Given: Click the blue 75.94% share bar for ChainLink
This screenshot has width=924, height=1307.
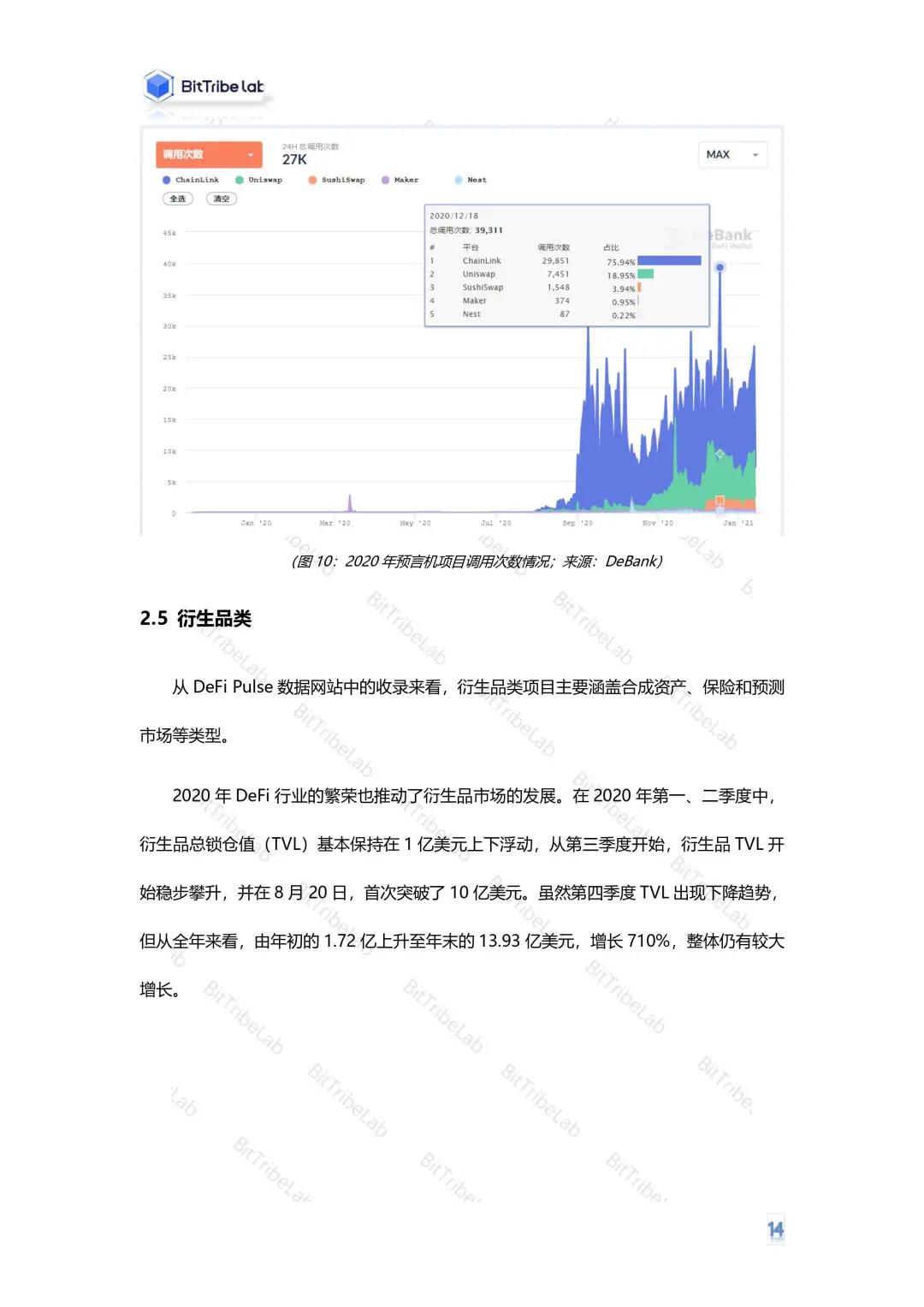Looking at the screenshot, I should pyautogui.click(x=669, y=259).
